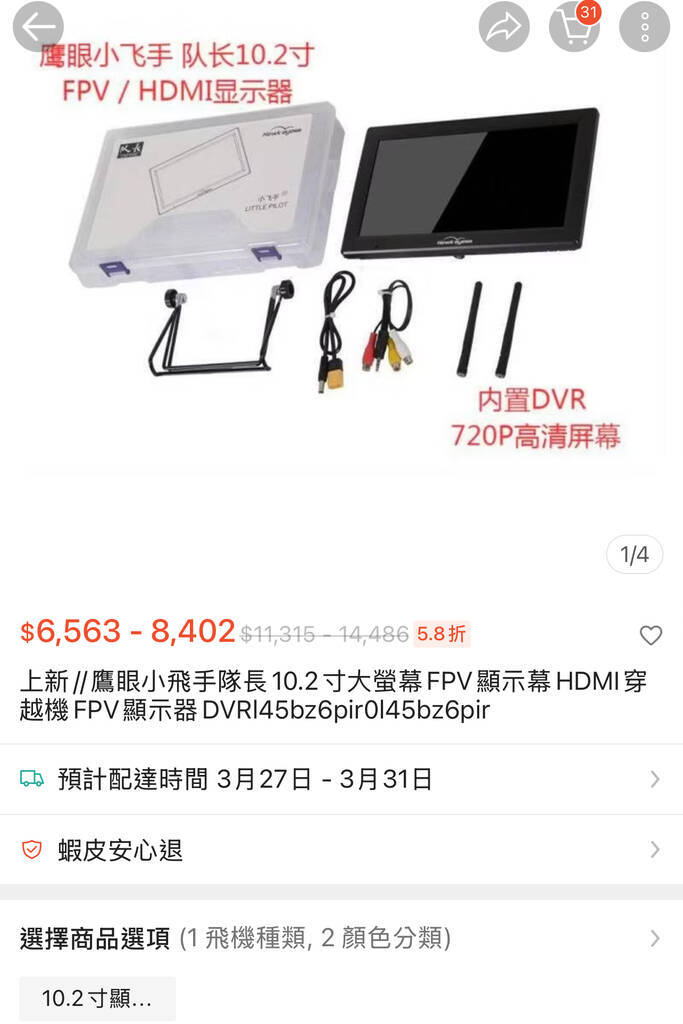Select the 10.2寸顯... variation chip
This screenshot has height=1024, width=683.
[97, 999]
